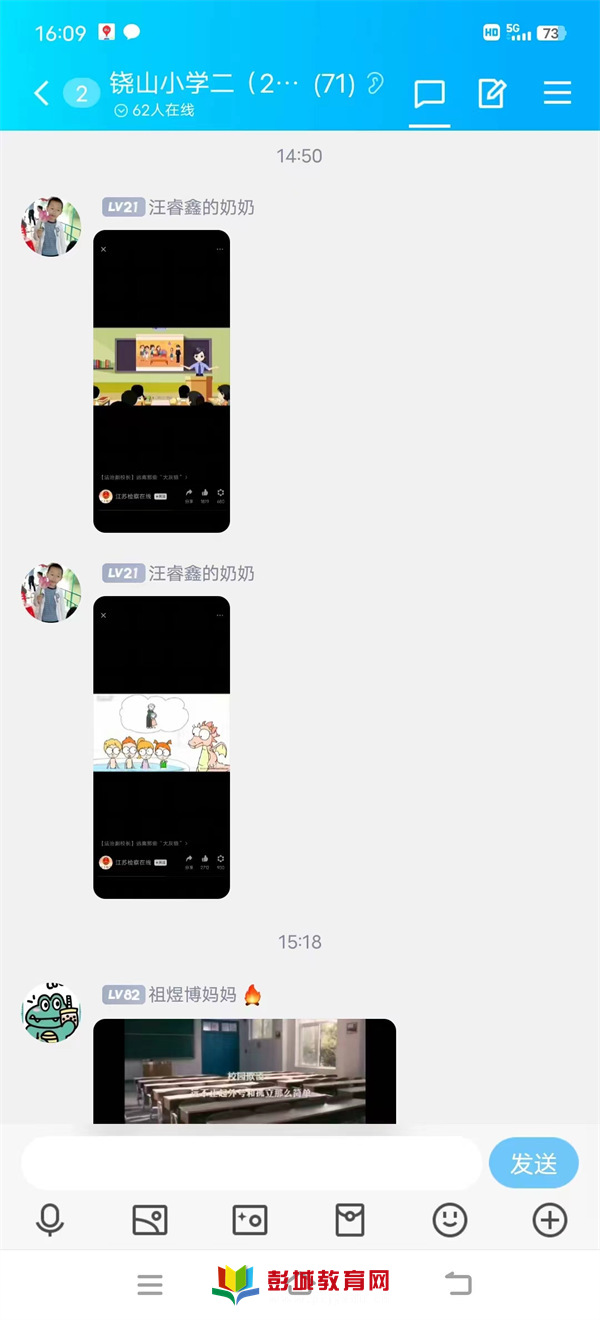Open the first classroom cartoon image from 汪睿鑫的奶奶

[161, 381]
